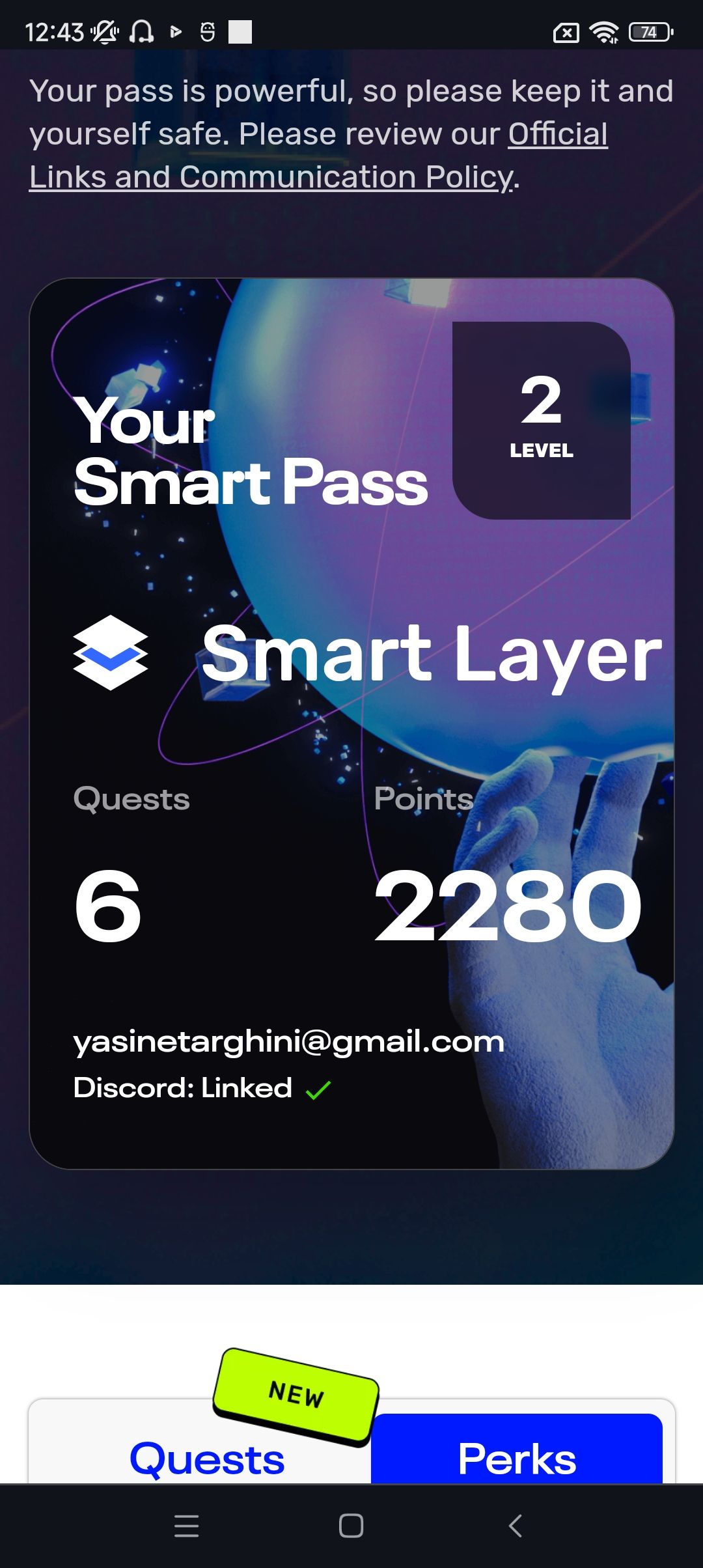Switch to the Perks tab
The image size is (703, 1568).
pos(517,1457)
